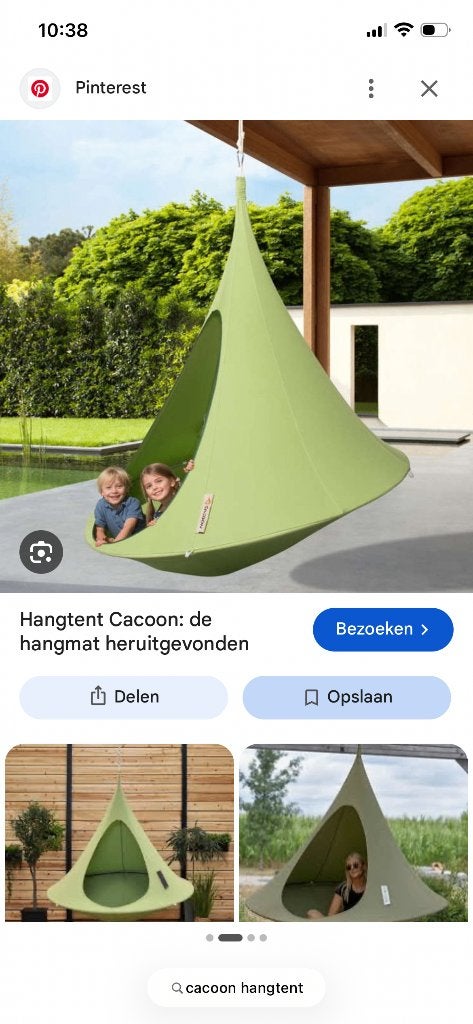
Task: Close the image viewer
Action: [x=429, y=88]
